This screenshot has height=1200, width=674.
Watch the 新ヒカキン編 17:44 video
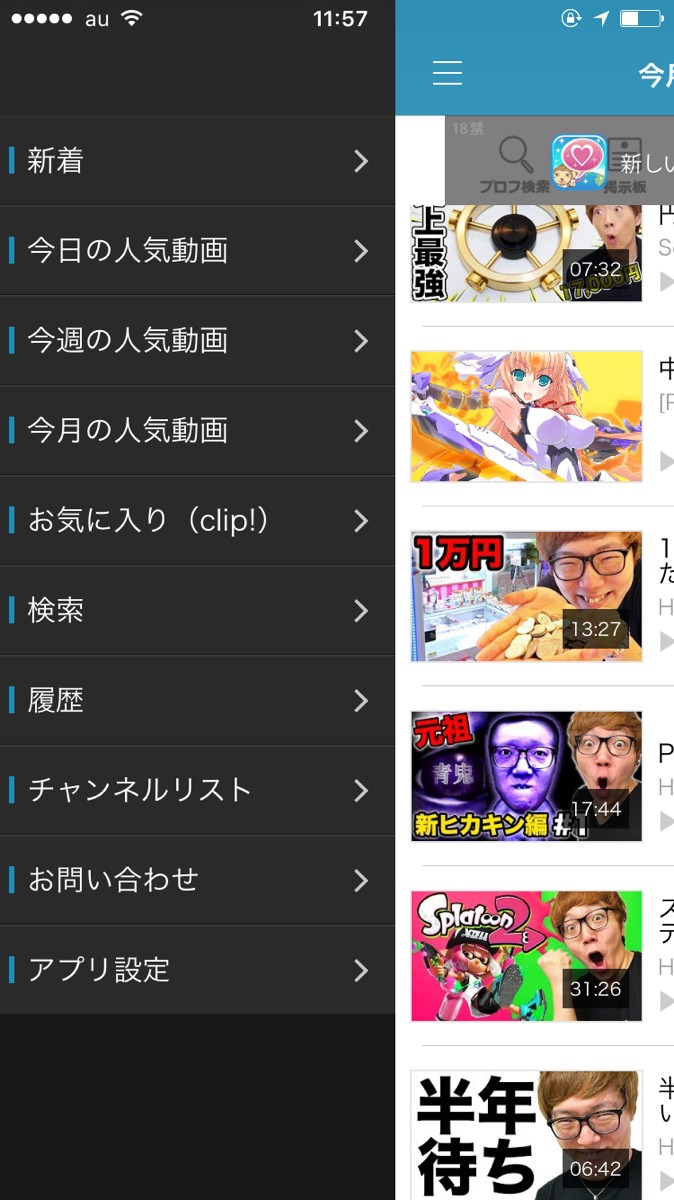pyautogui.click(x=526, y=776)
